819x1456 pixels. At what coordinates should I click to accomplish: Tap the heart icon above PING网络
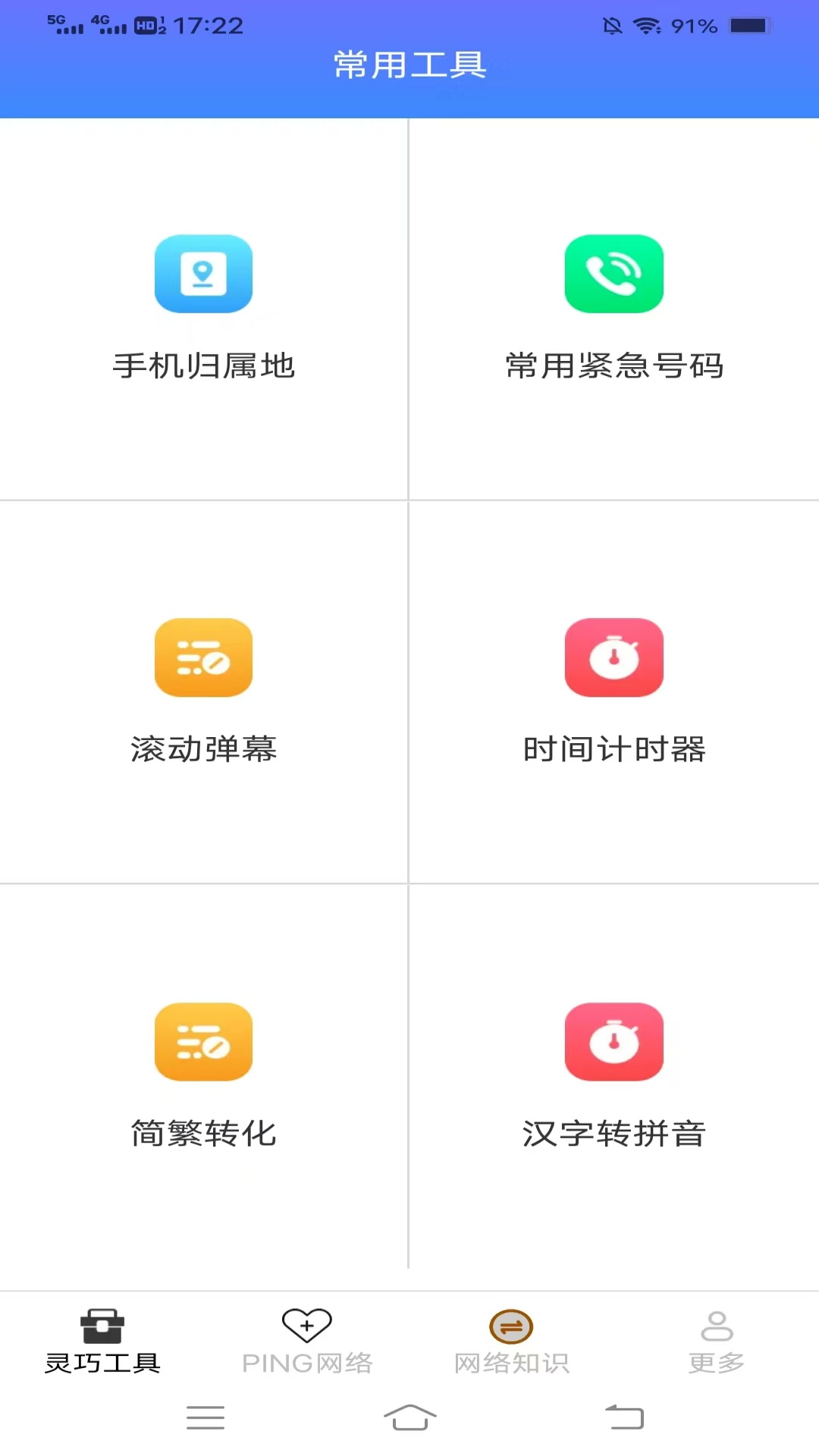click(306, 1322)
